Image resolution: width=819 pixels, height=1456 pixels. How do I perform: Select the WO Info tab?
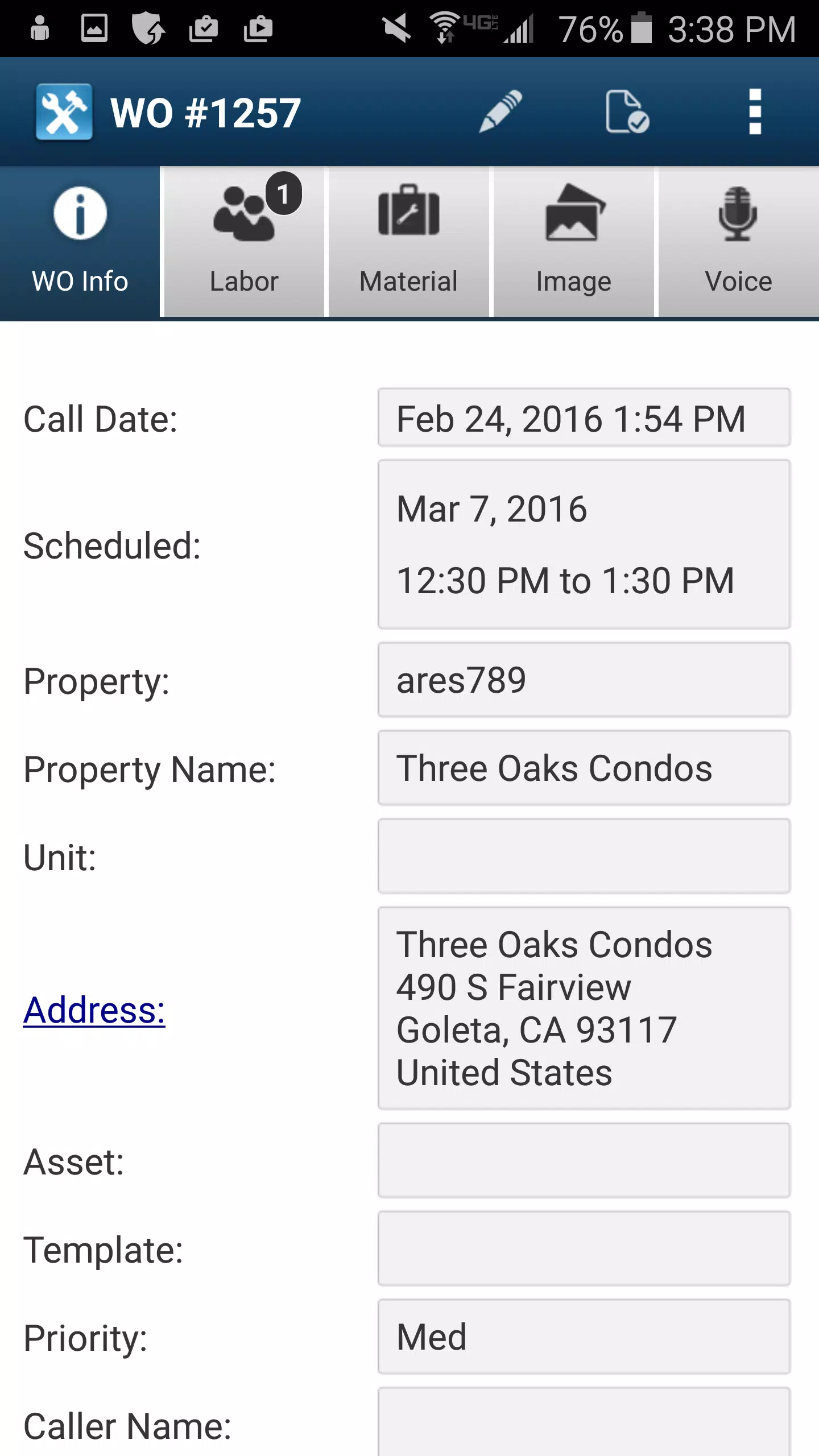click(80, 241)
